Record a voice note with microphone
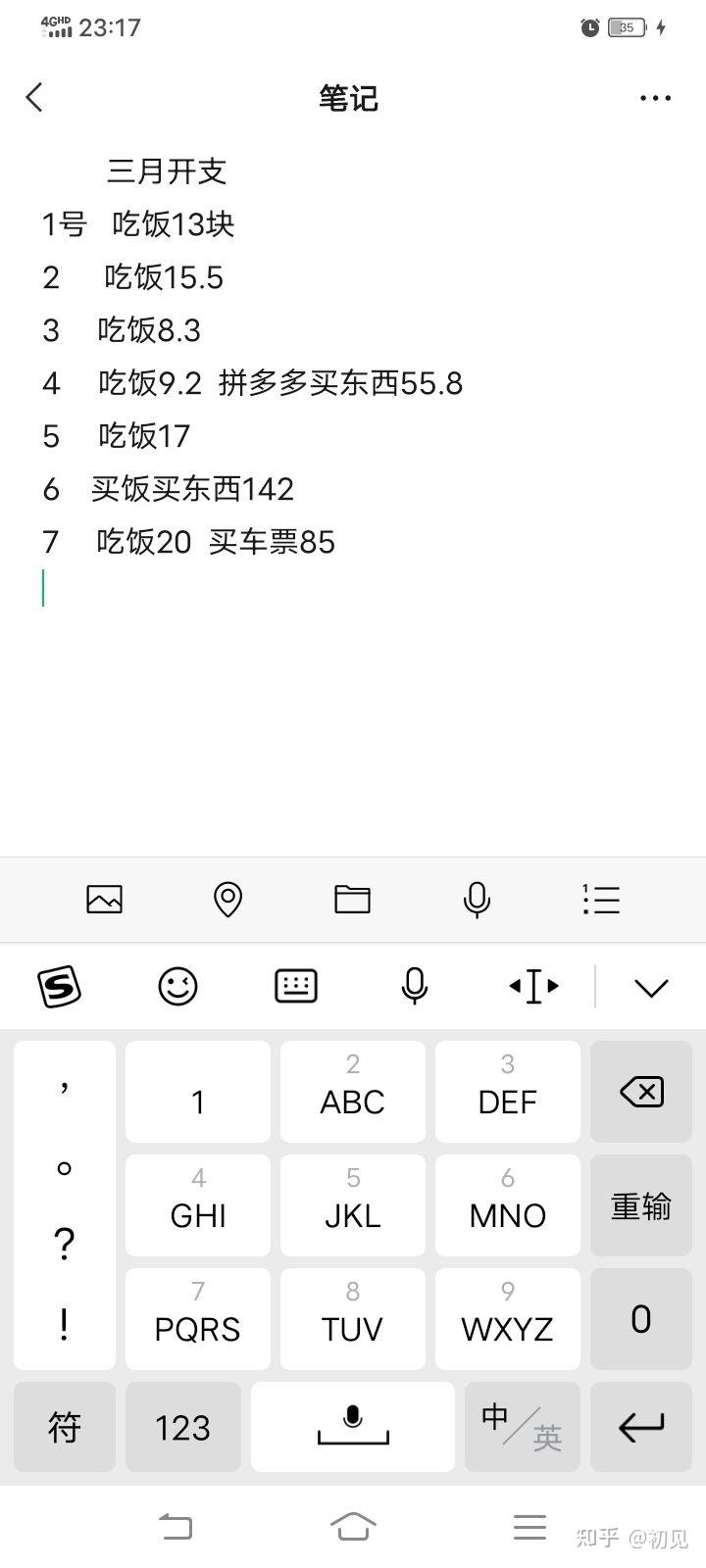This screenshot has height=1568, width=706. (x=477, y=899)
